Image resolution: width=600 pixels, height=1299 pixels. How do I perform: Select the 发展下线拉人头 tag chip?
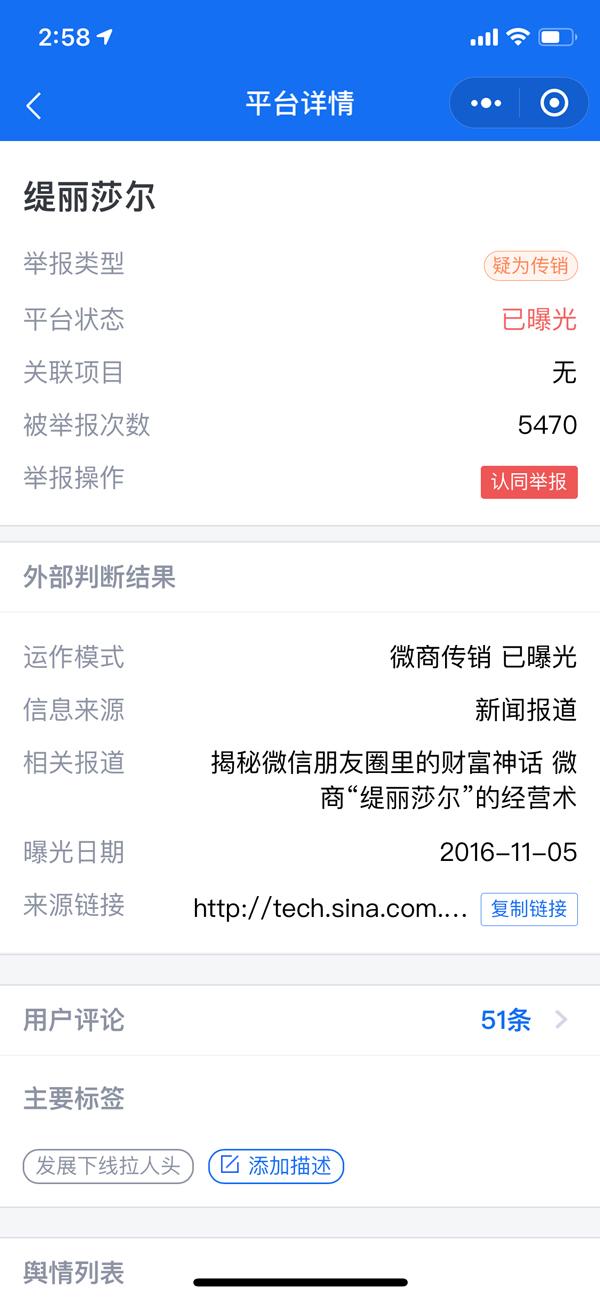(108, 1166)
